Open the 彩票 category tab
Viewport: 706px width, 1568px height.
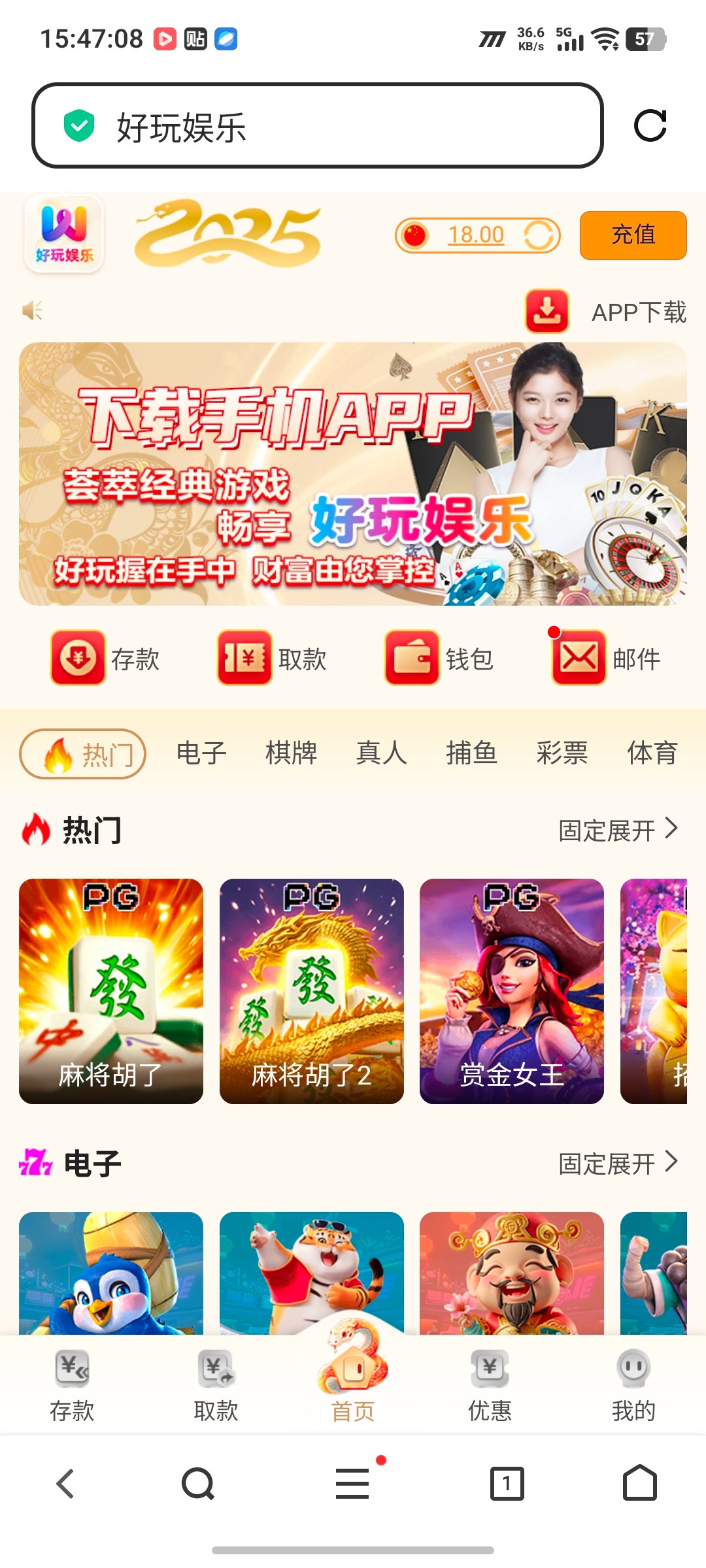562,753
